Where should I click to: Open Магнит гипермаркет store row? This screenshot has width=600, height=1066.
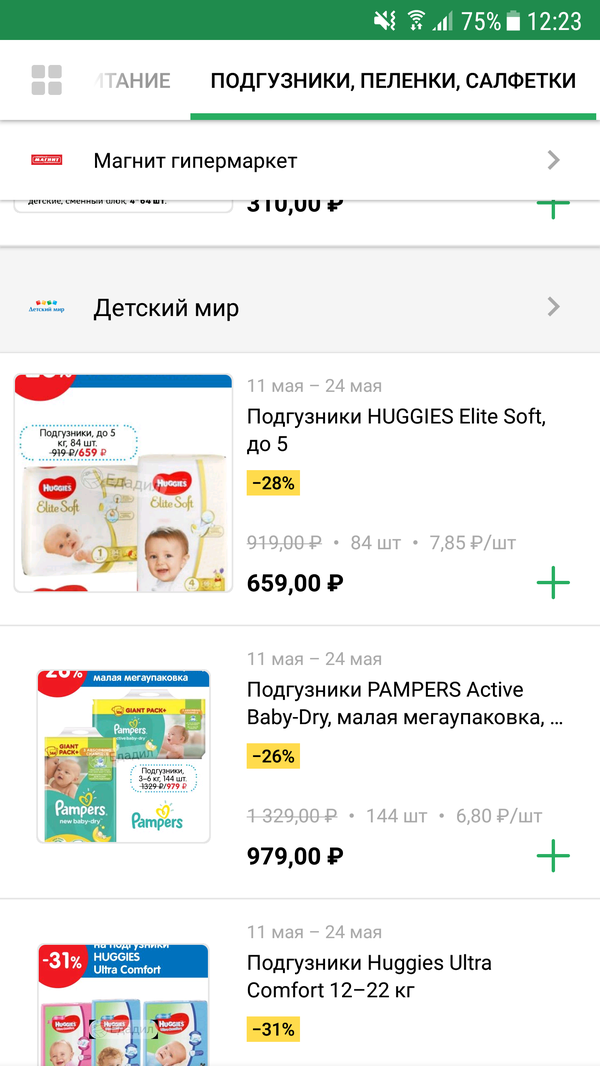(300, 160)
